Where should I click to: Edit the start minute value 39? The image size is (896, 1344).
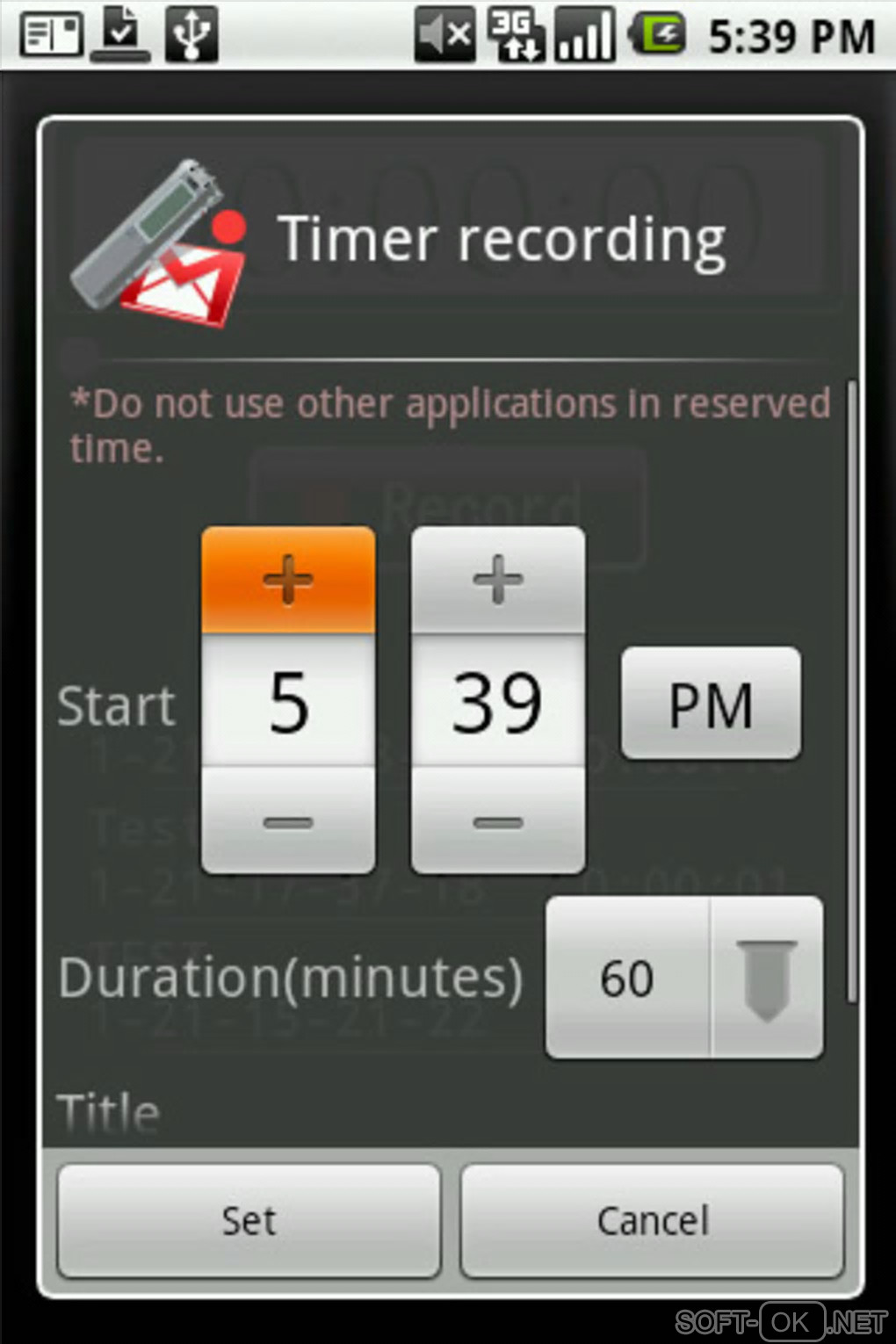[498, 702]
